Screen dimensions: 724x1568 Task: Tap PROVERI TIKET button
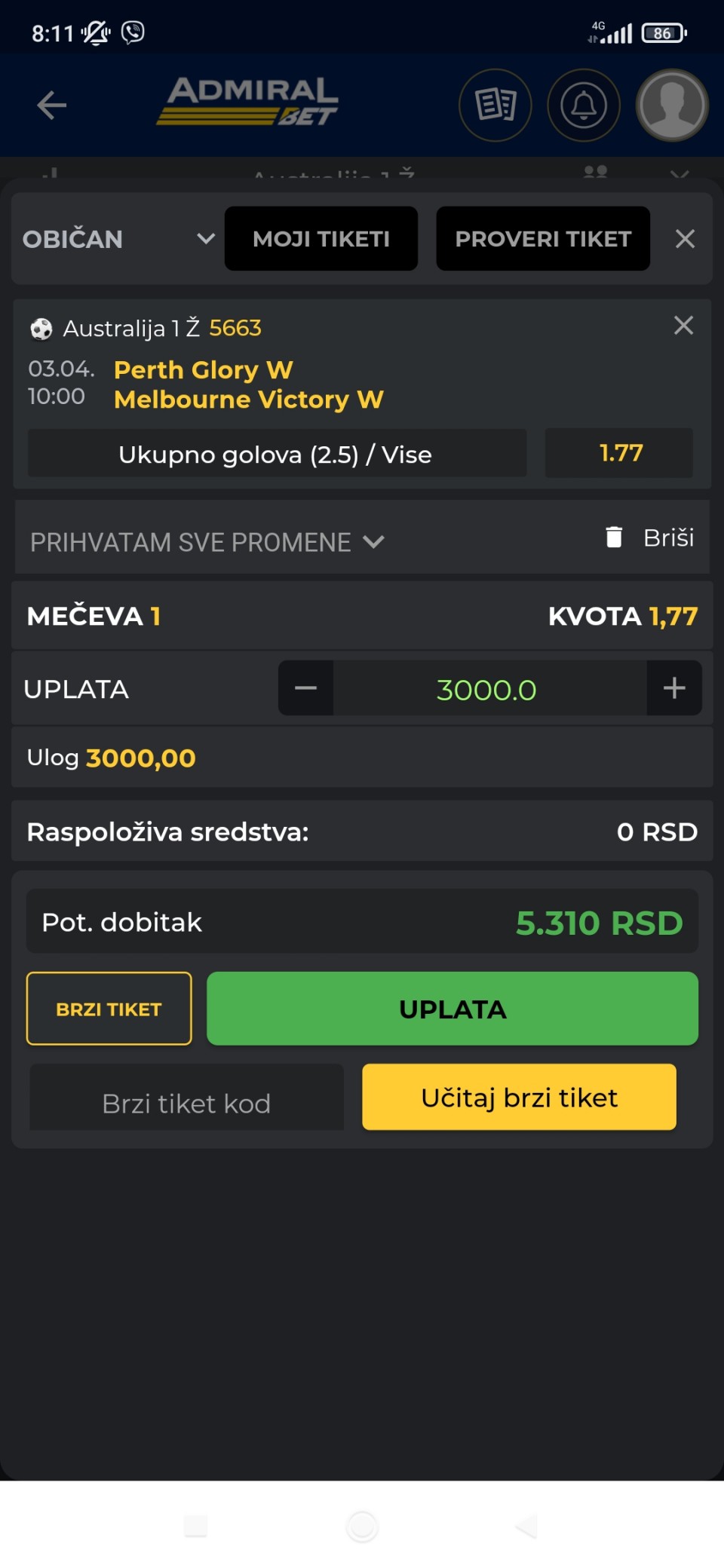[x=543, y=239]
